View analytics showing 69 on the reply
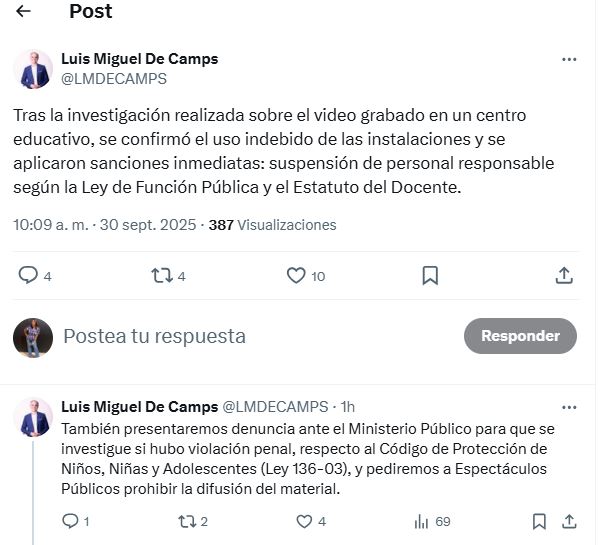 pyautogui.click(x=422, y=521)
